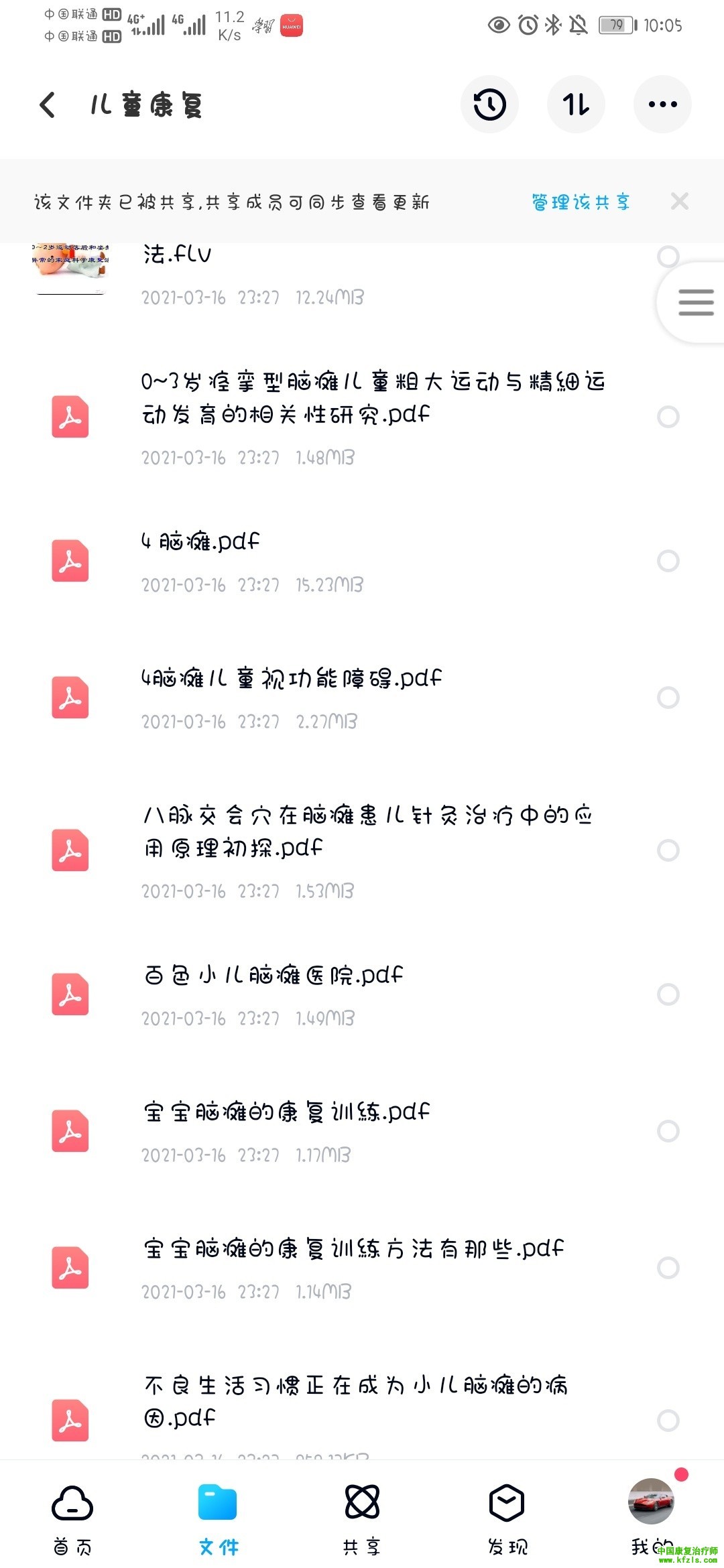Image resolution: width=724 pixels, height=1568 pixels.
Task: Open the floating side menu handle
Action: click(x=695, y=302)
